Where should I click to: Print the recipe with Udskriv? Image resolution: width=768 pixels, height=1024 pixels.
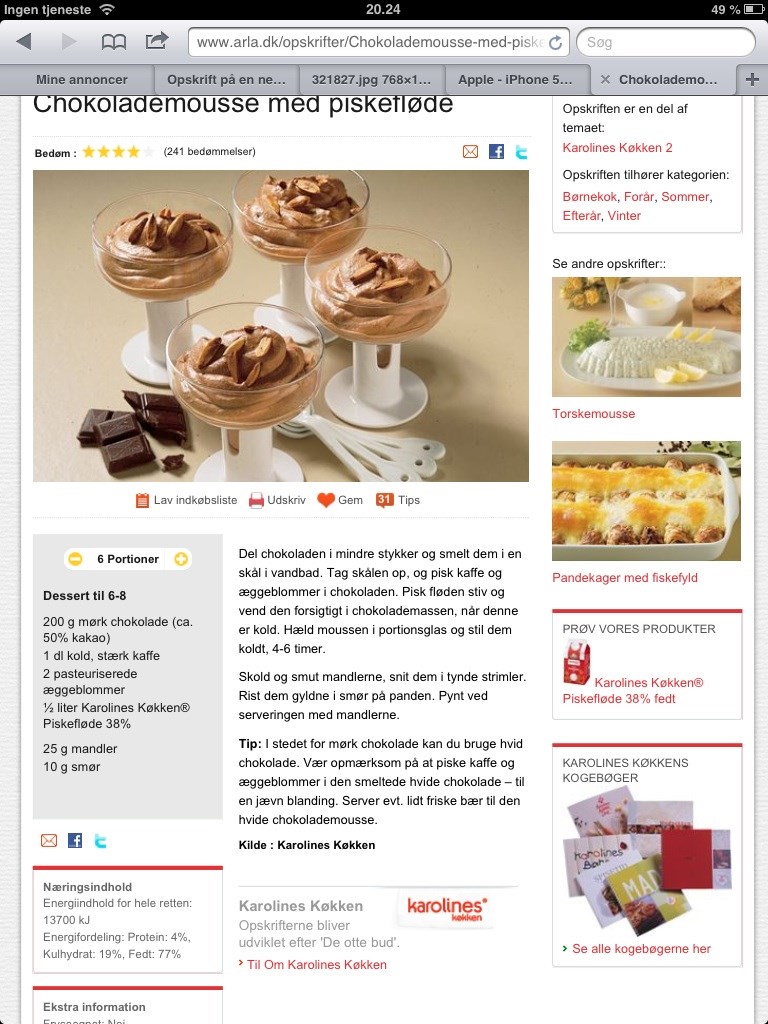(277, 500)
